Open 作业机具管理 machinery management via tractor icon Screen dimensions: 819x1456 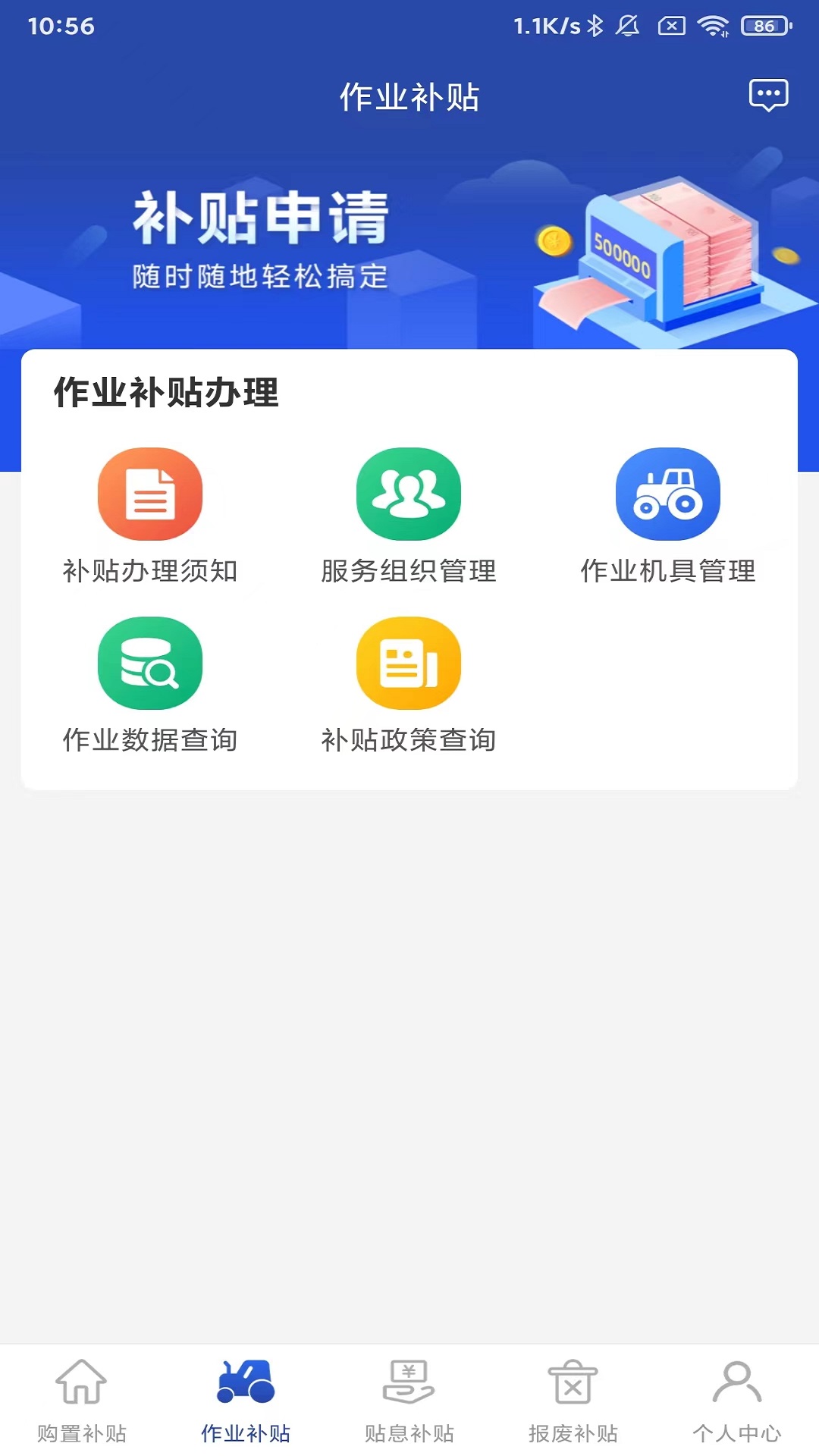pyautogui.click(x=669, y=493)
